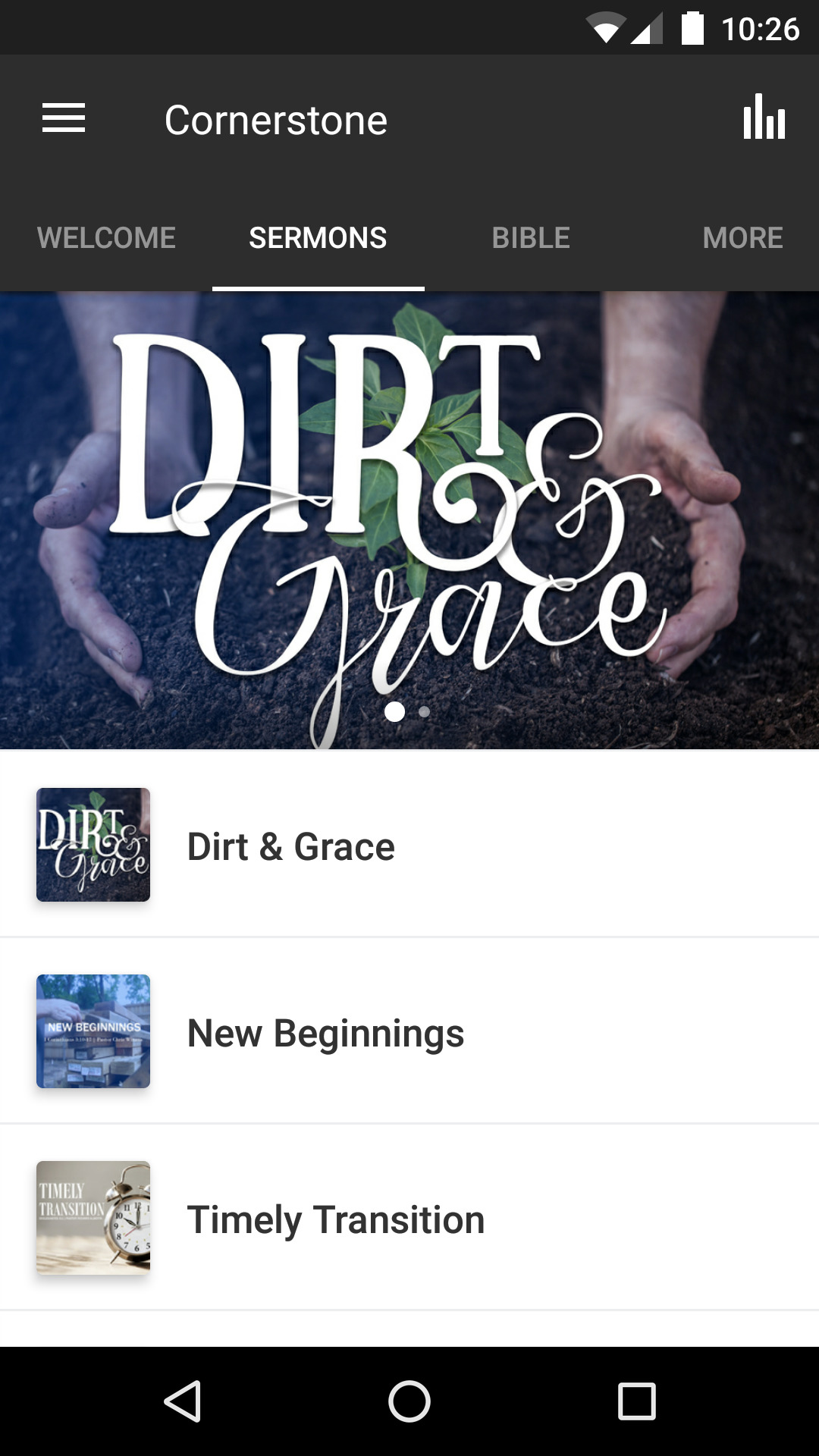Open the Dirt & Grace sermon series
The image size is (819, 1456).
point(409,845)
